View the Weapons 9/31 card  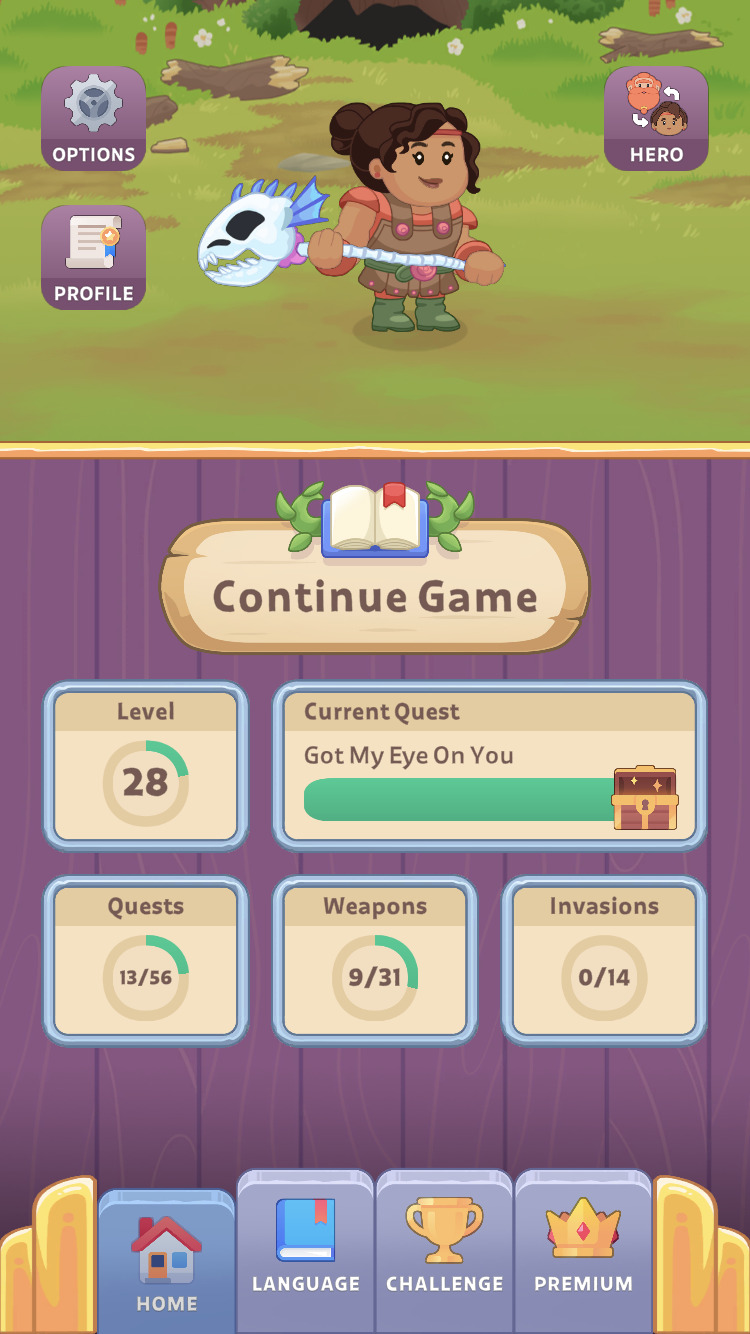375,961
